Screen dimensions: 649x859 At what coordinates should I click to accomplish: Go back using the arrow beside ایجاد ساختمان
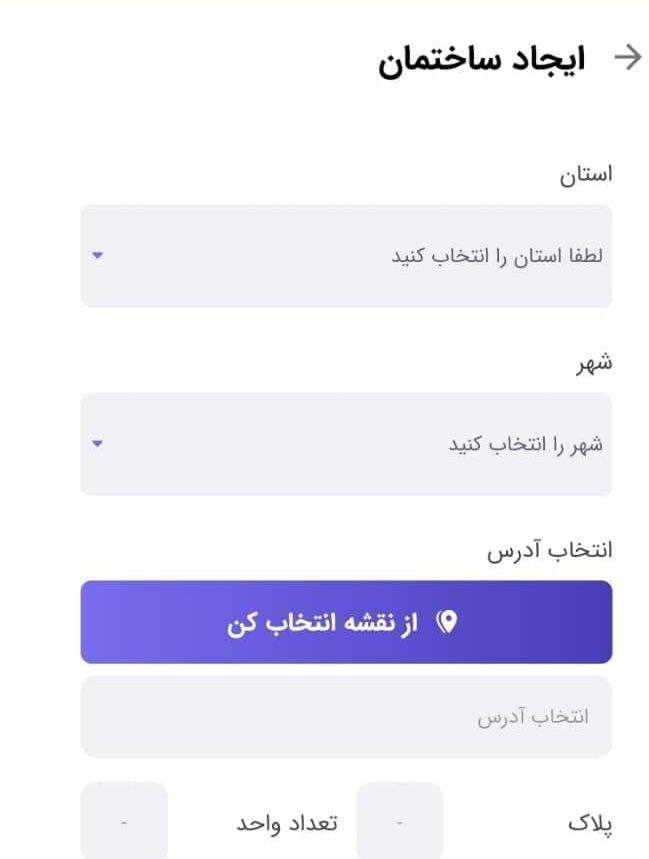click(627, 58)
